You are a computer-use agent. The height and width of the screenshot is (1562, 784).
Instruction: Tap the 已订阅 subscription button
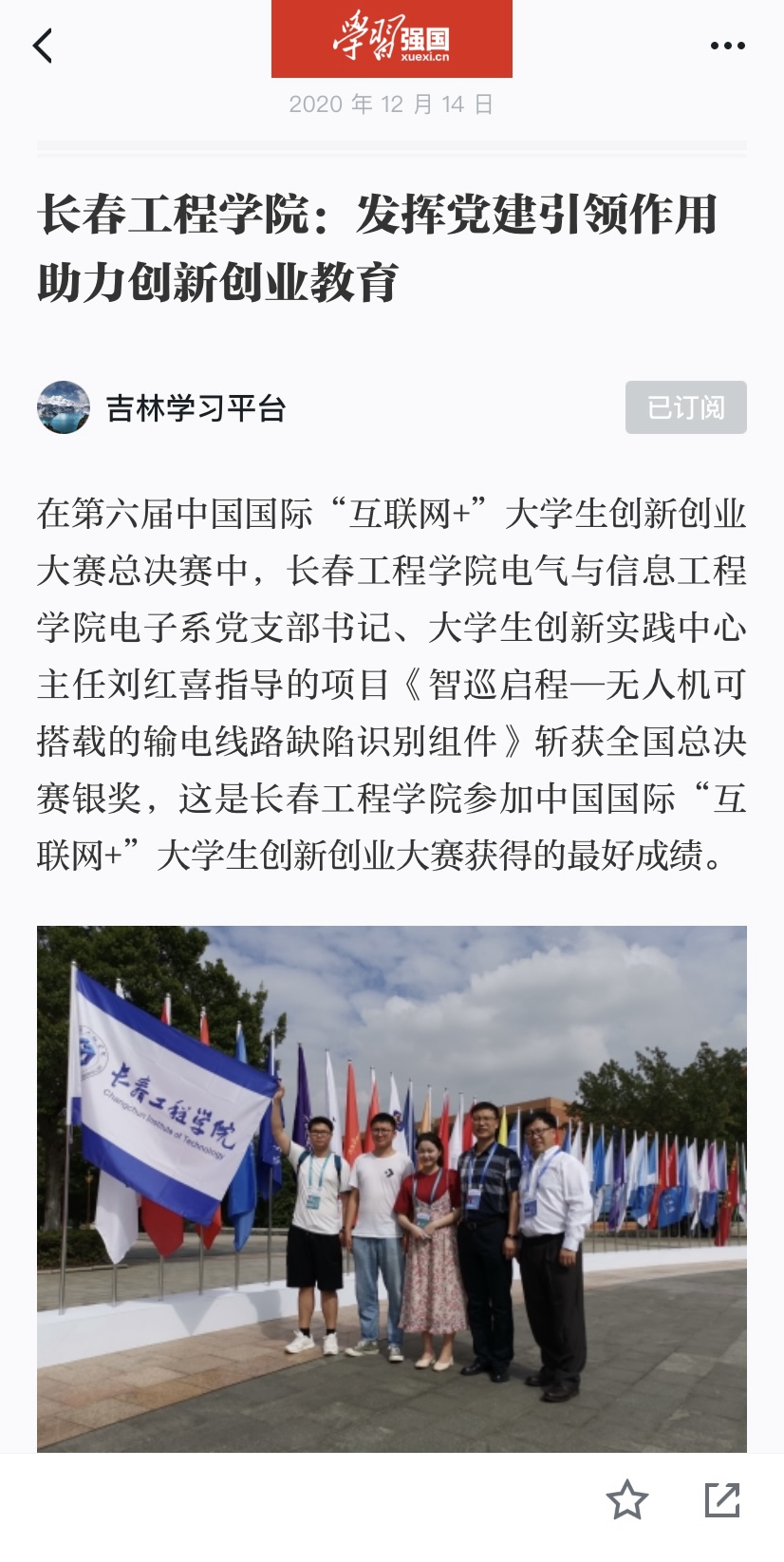[x=685, y=407]
